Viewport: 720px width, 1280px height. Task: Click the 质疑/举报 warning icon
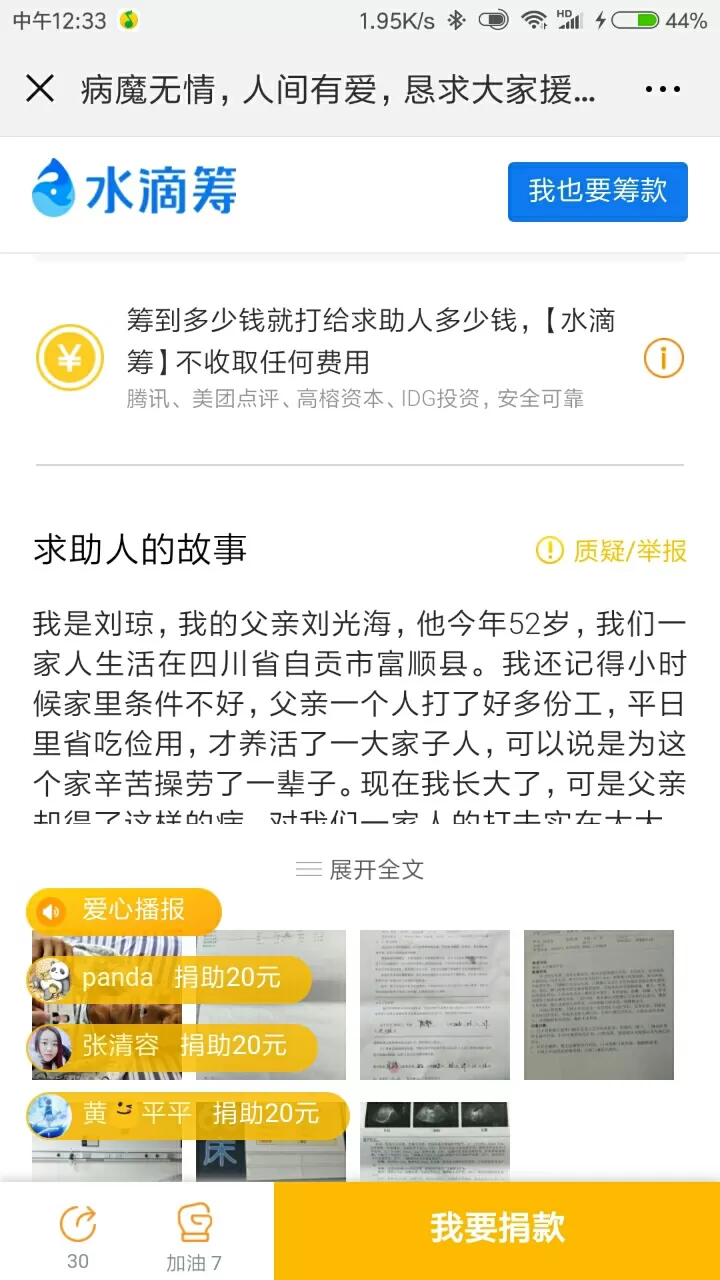pos(548,551)
